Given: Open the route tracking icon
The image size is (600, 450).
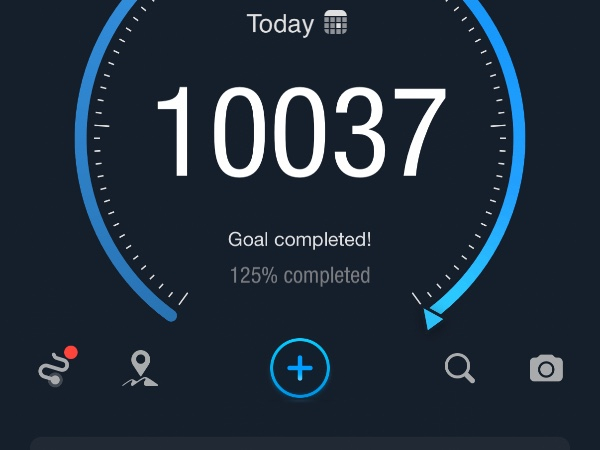Looking at the screenshot, I should pos(54,369).
